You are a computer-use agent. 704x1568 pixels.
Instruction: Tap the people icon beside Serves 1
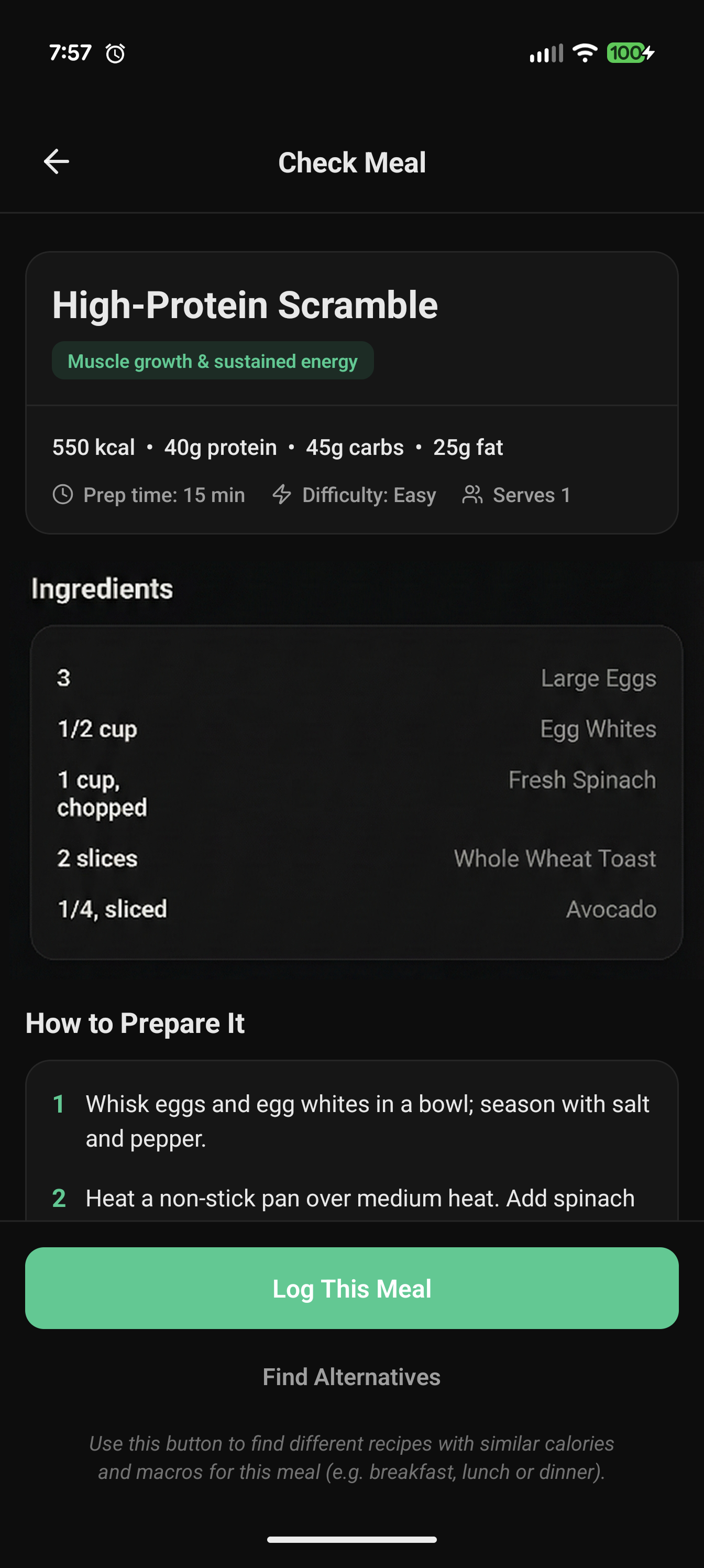pyautogui.click(x=474, y=495)
